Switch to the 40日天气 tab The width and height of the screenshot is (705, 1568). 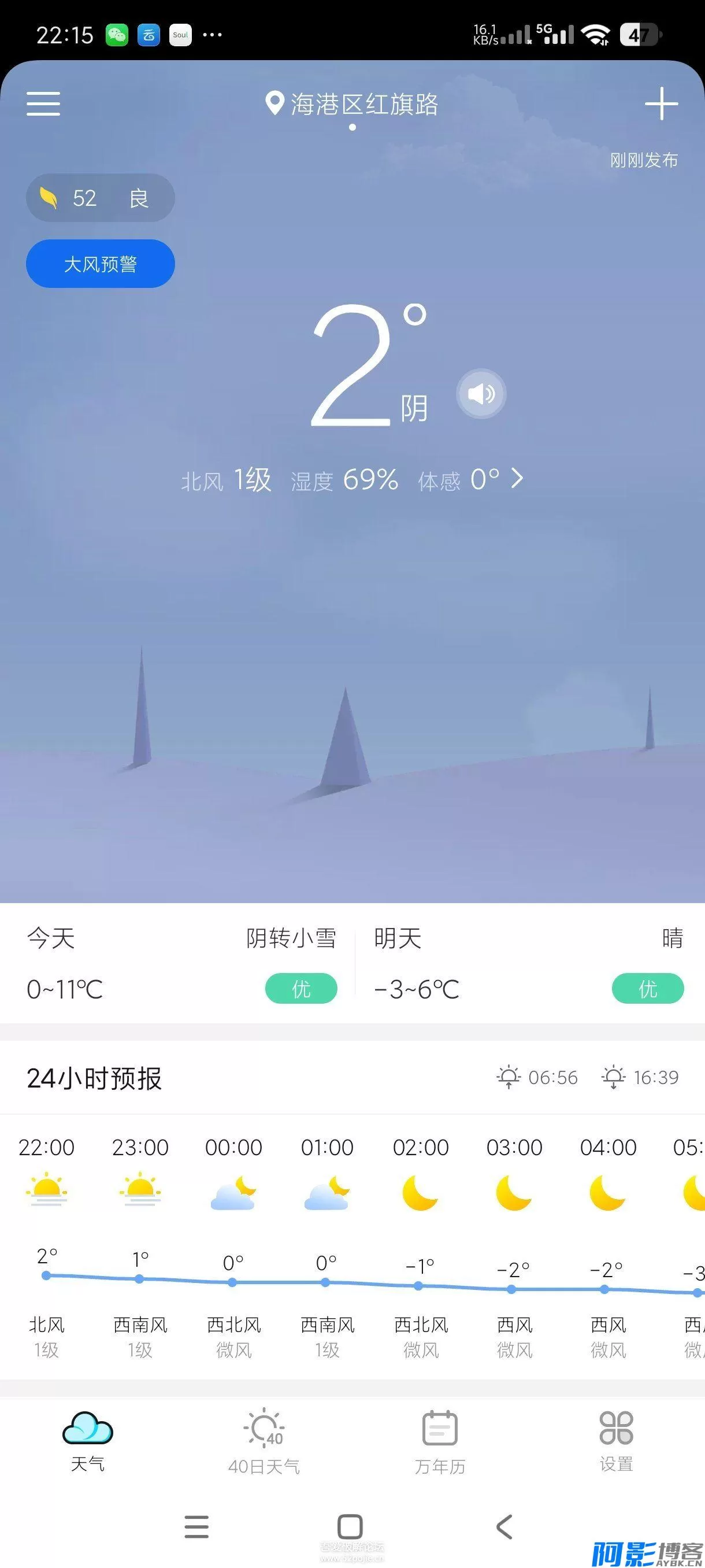264,1441
